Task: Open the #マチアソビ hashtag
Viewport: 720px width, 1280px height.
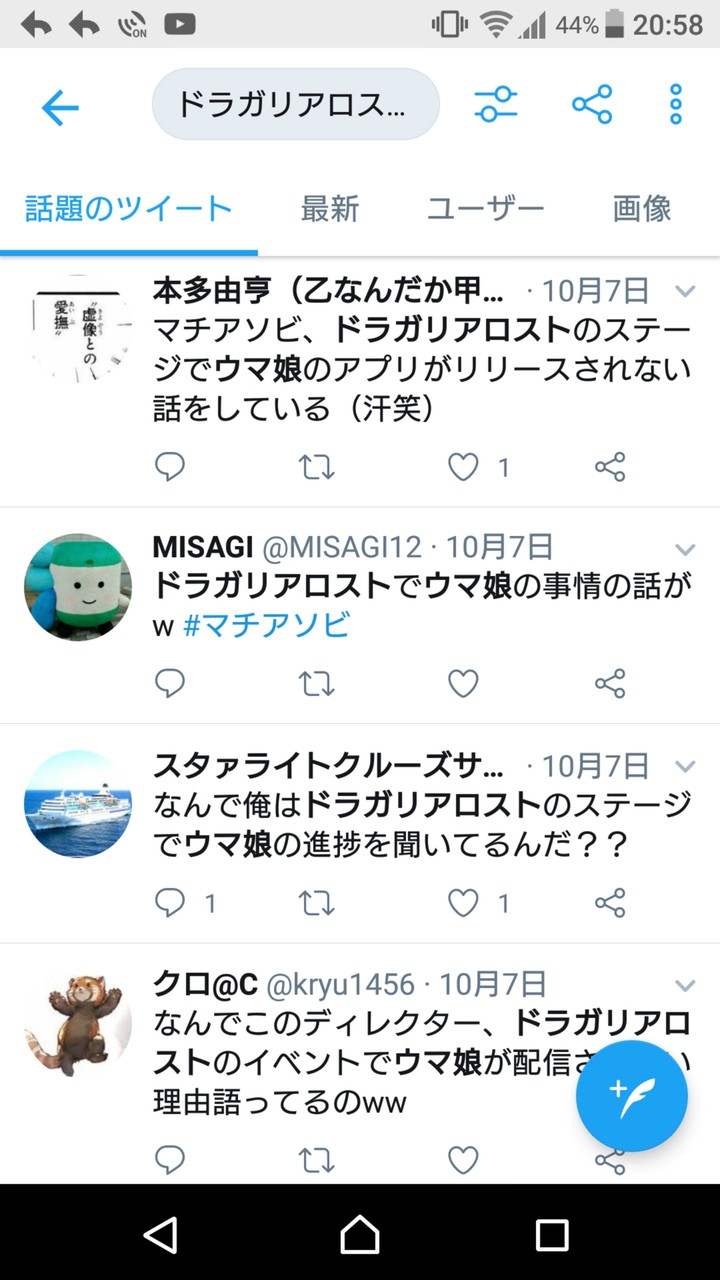Action: [x=267, y=626]
